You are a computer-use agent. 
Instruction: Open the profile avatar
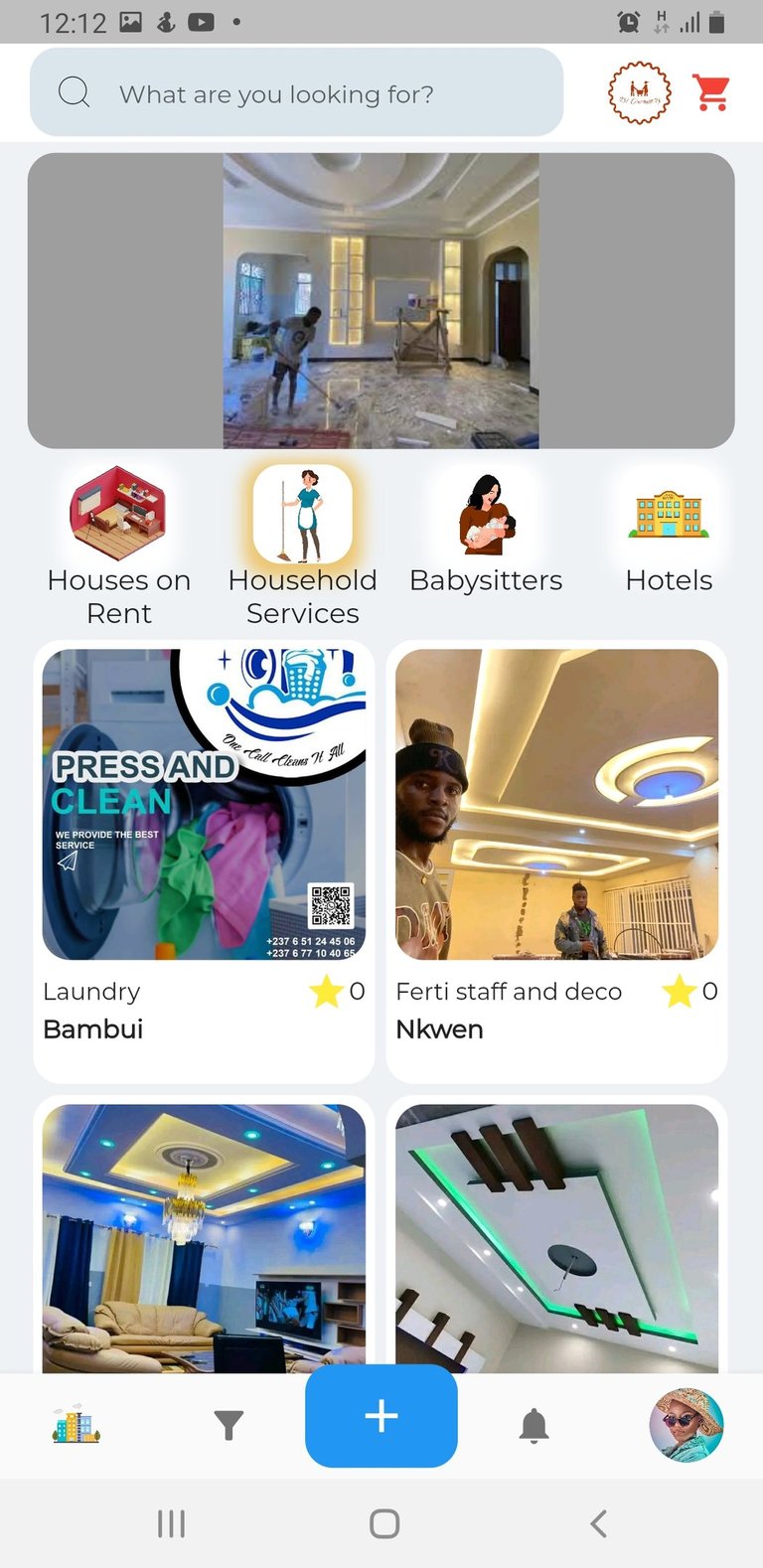click(686, 1425)
